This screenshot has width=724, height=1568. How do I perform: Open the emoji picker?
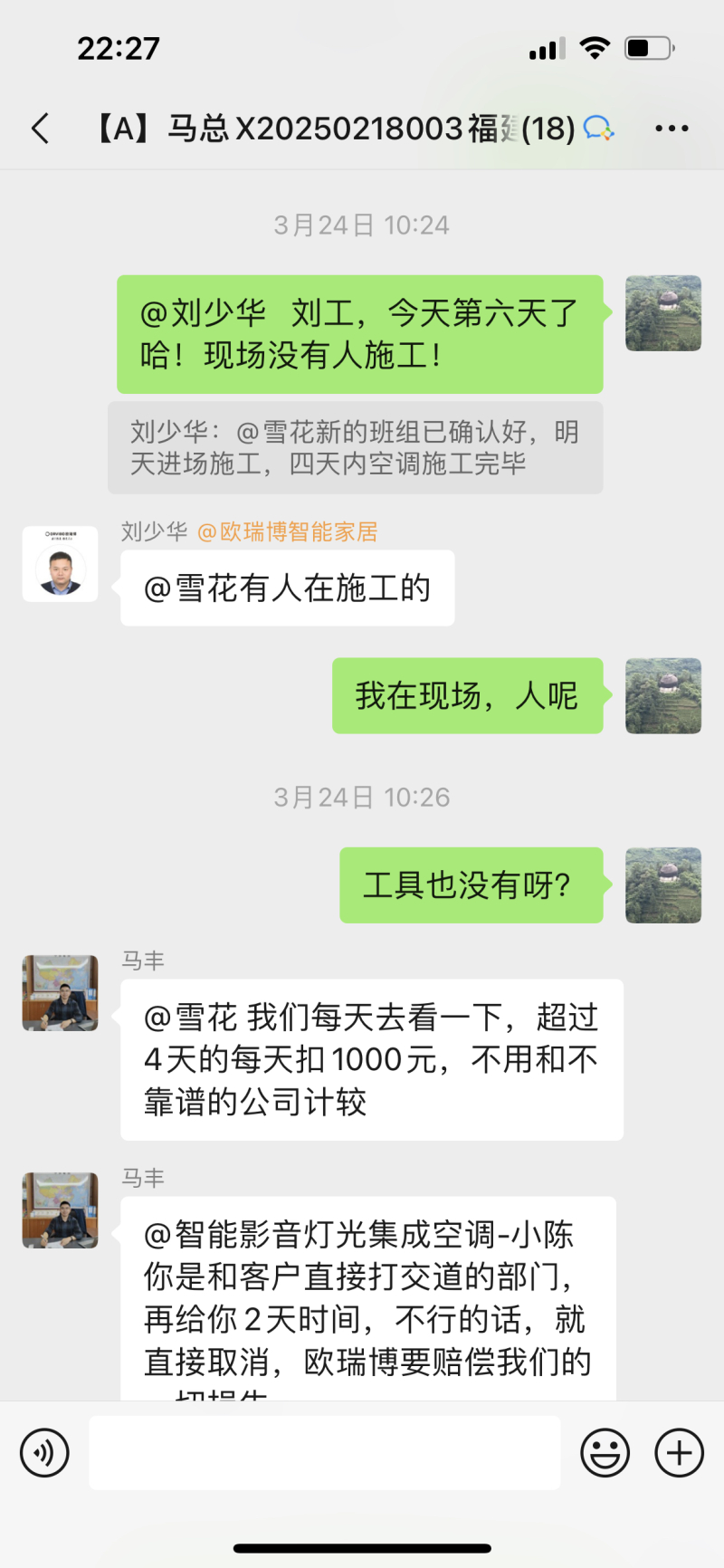[605, 1453]
